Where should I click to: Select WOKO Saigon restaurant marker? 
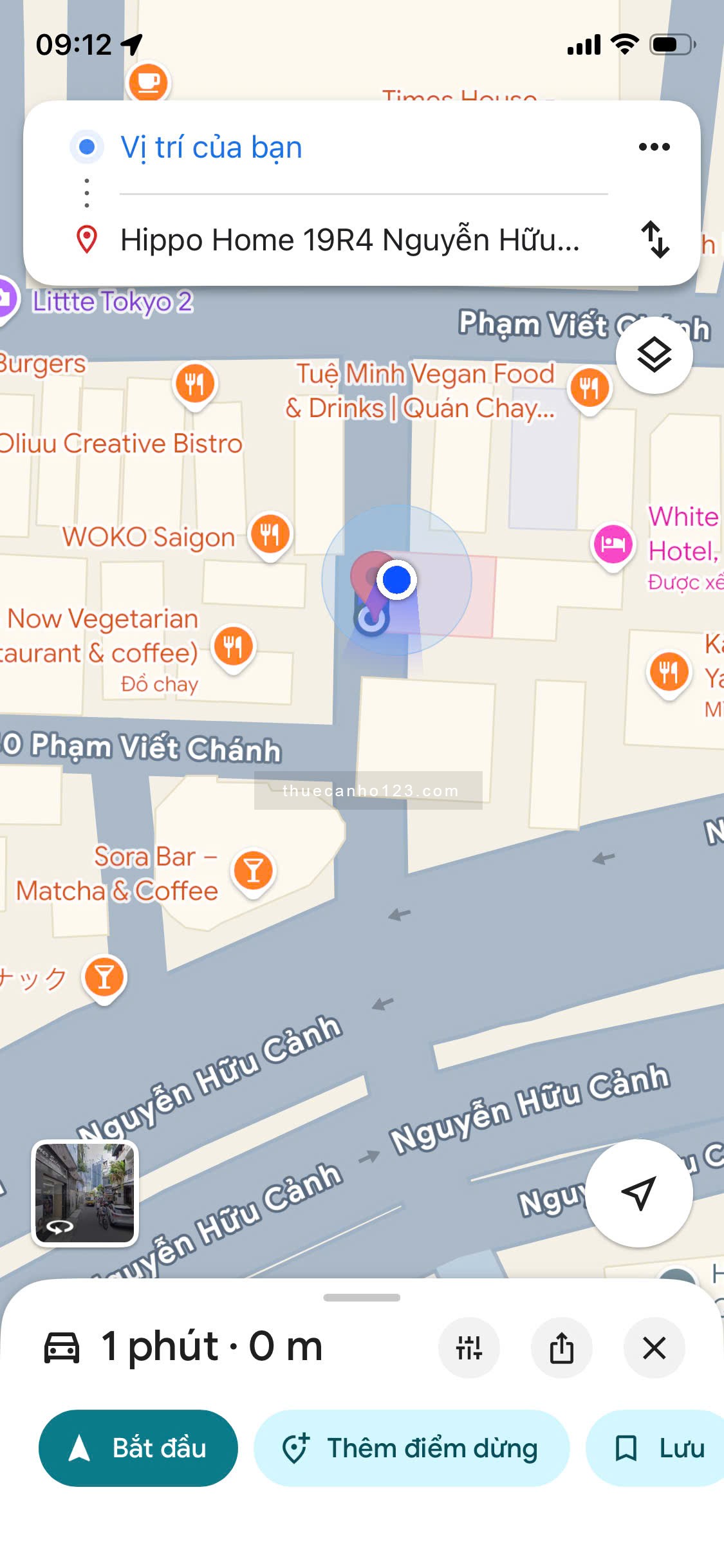(x=270, y=536)
